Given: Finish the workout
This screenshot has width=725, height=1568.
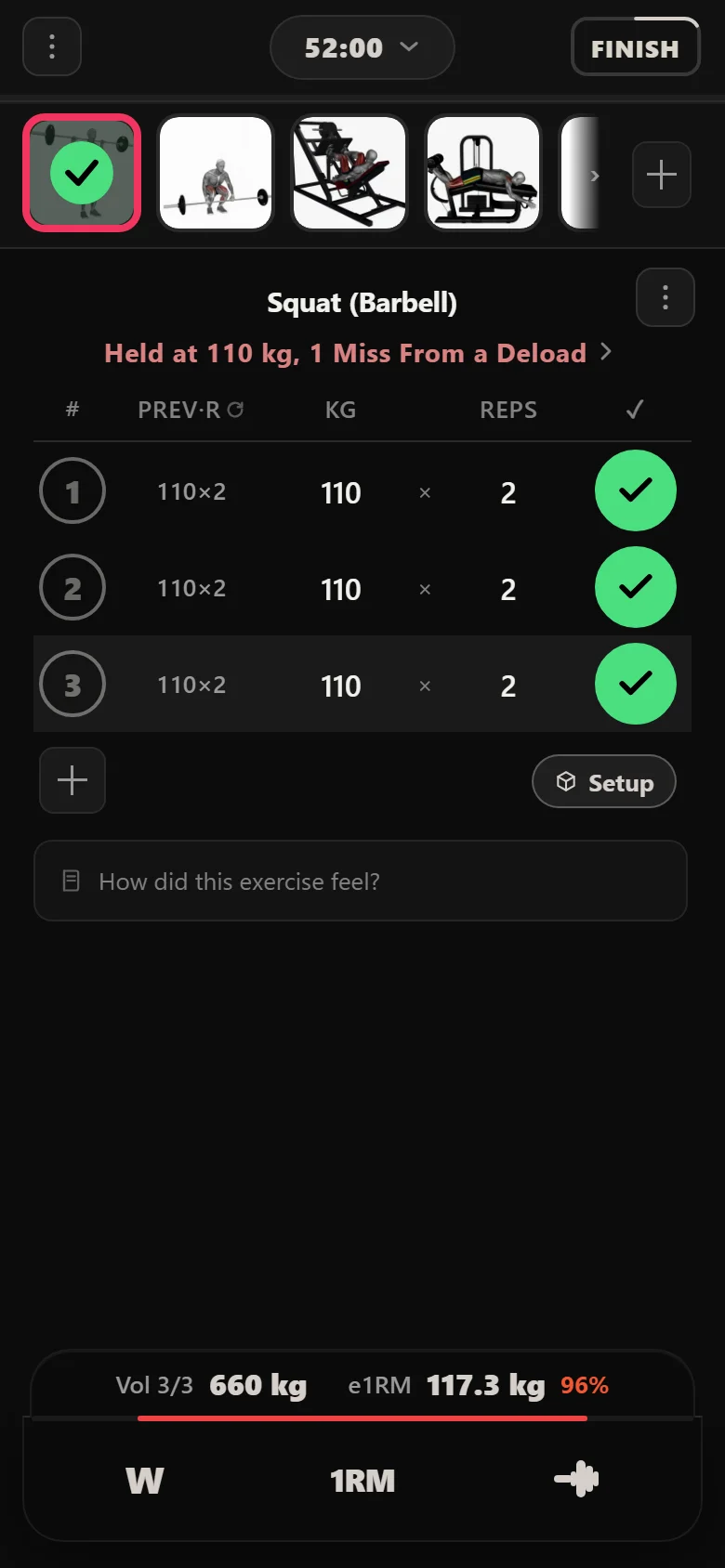Looking at the screenshot, I should pos(635,46).
